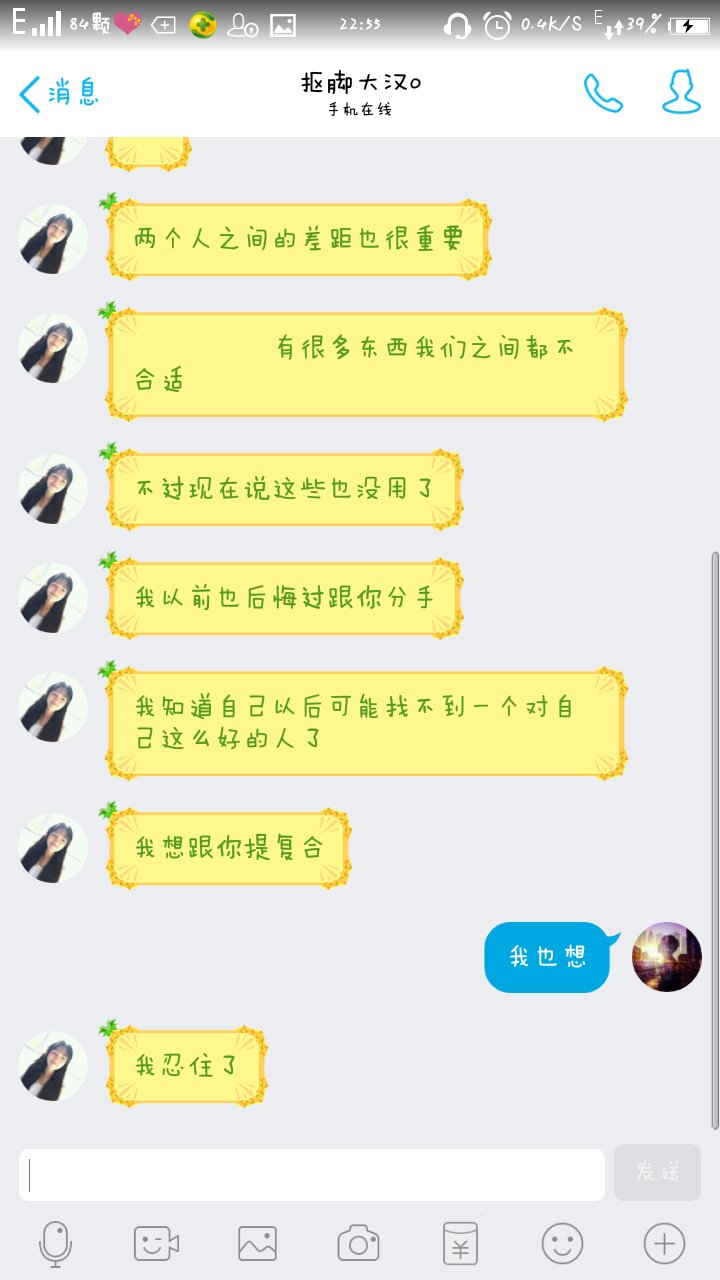The height and width of the screenshot is (1280, 720).
Task: Go back to 消息 list
Action: point(58,93)
